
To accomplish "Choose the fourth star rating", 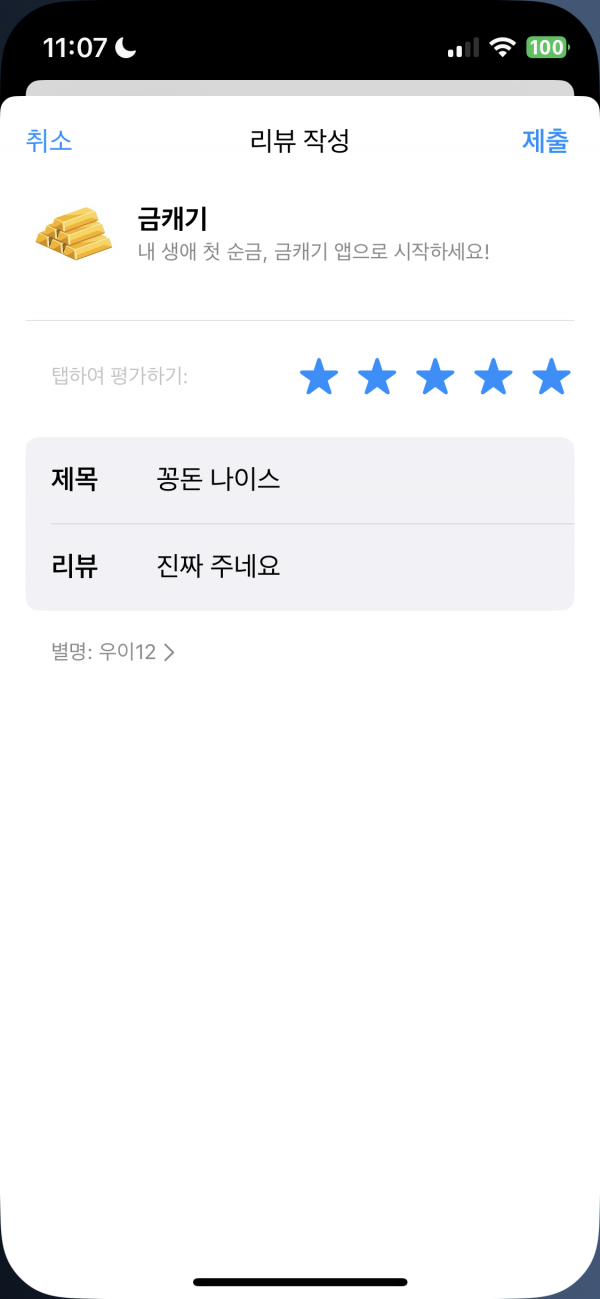I will tap(493, 378).
